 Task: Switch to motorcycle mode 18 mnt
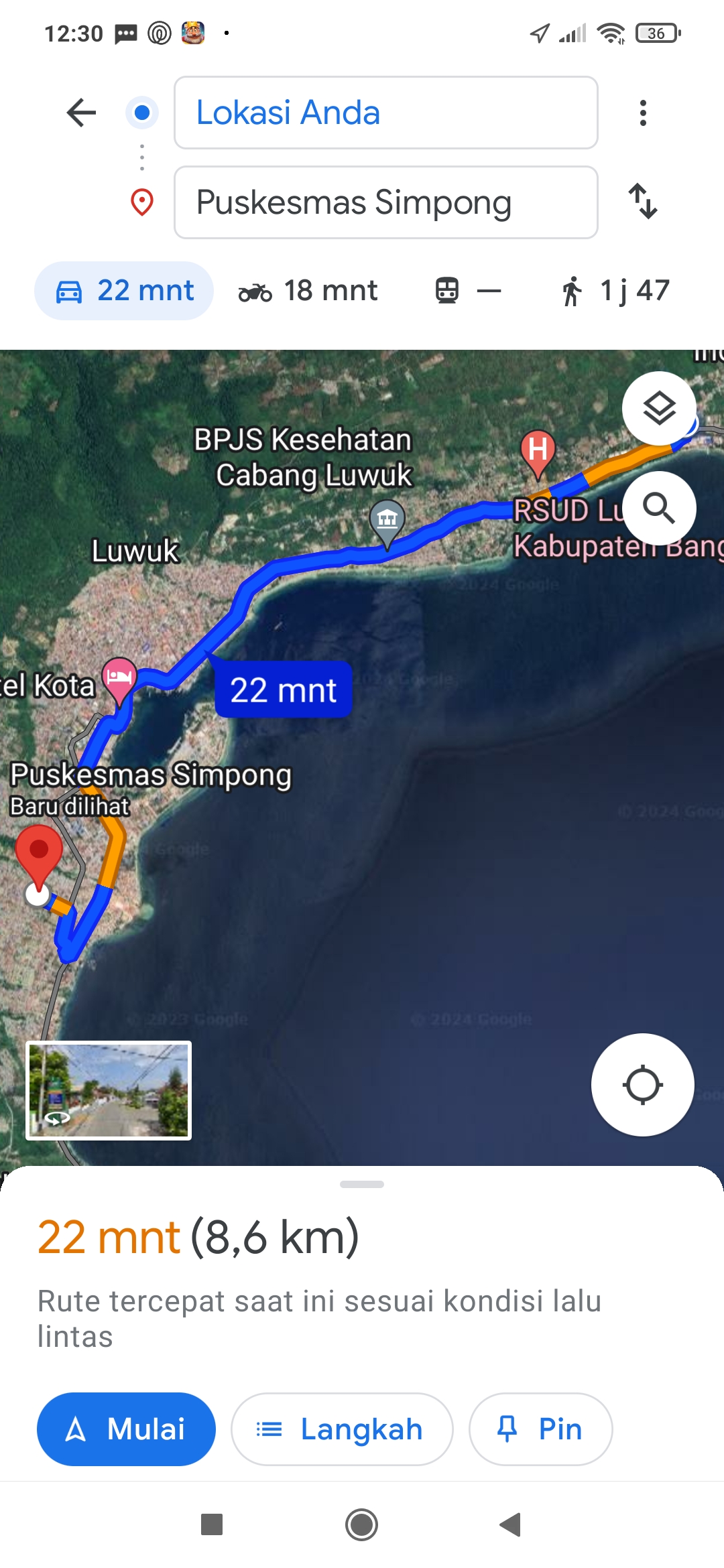click(x=308, y=291)
